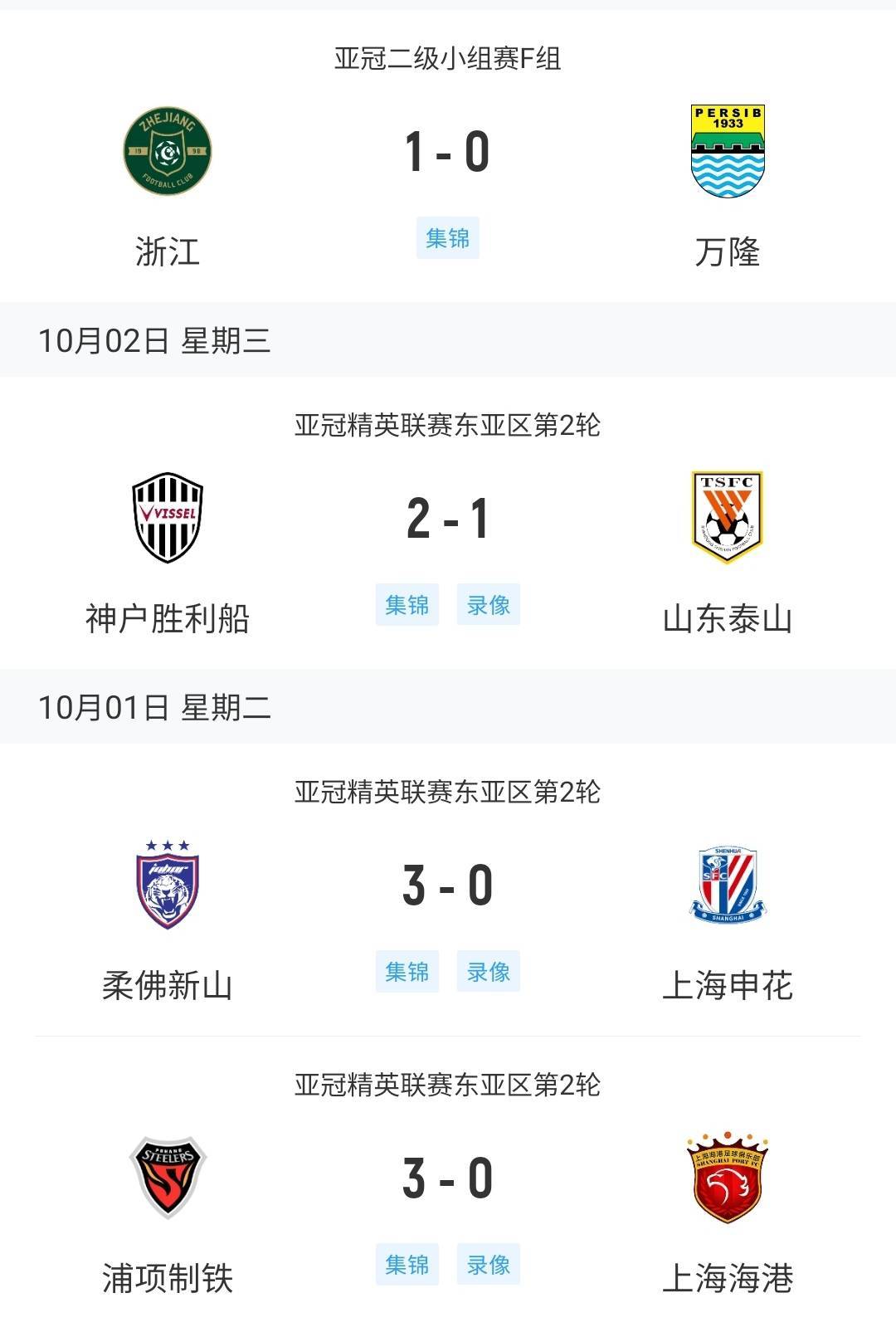Open the 2-1 match 神户胜利船 vs 山东泰山
This screenshot has width=896, height=1327.
pos(447,519)
